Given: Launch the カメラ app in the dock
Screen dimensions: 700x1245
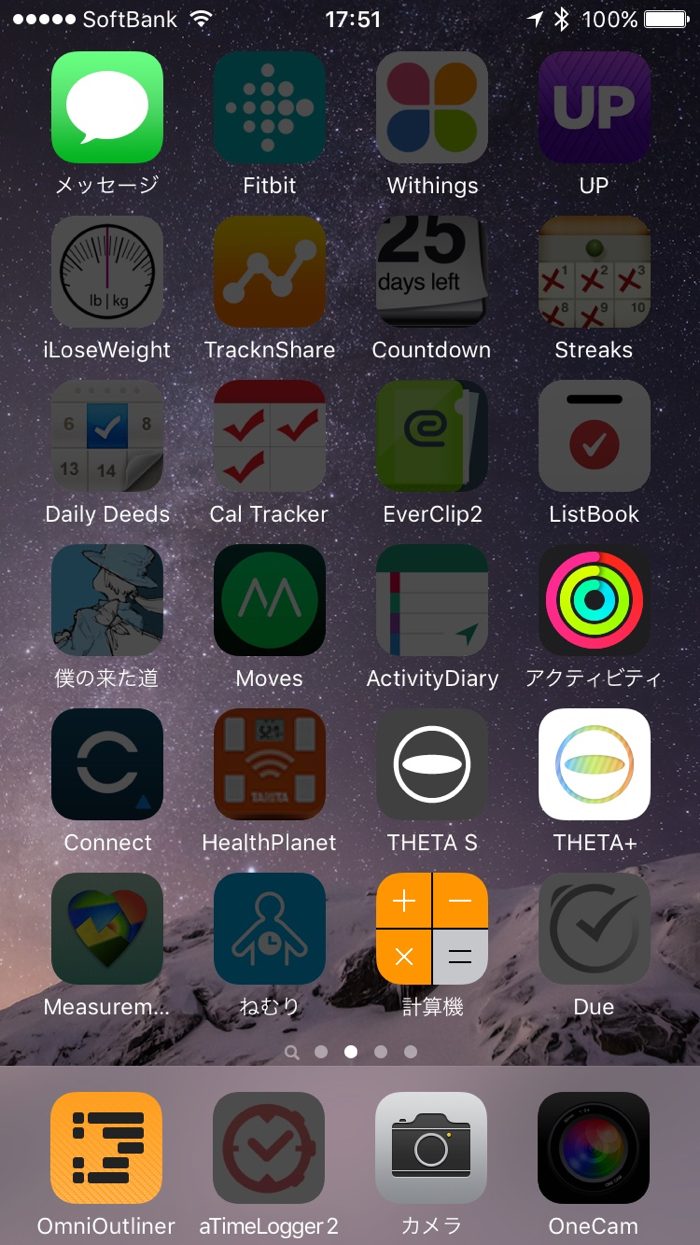Looking at the screenshot, I should pos(432,1147).
